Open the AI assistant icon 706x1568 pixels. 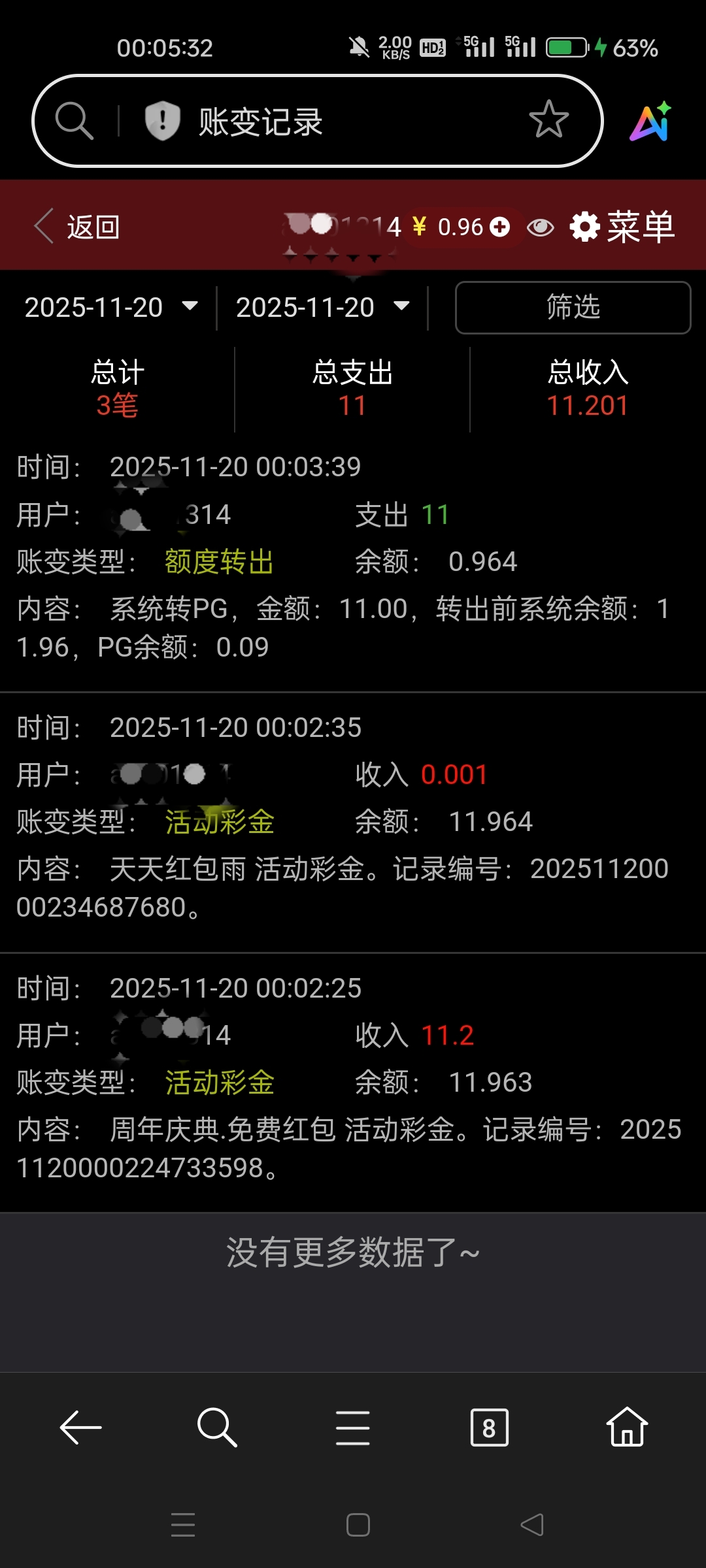pos(650,122)
